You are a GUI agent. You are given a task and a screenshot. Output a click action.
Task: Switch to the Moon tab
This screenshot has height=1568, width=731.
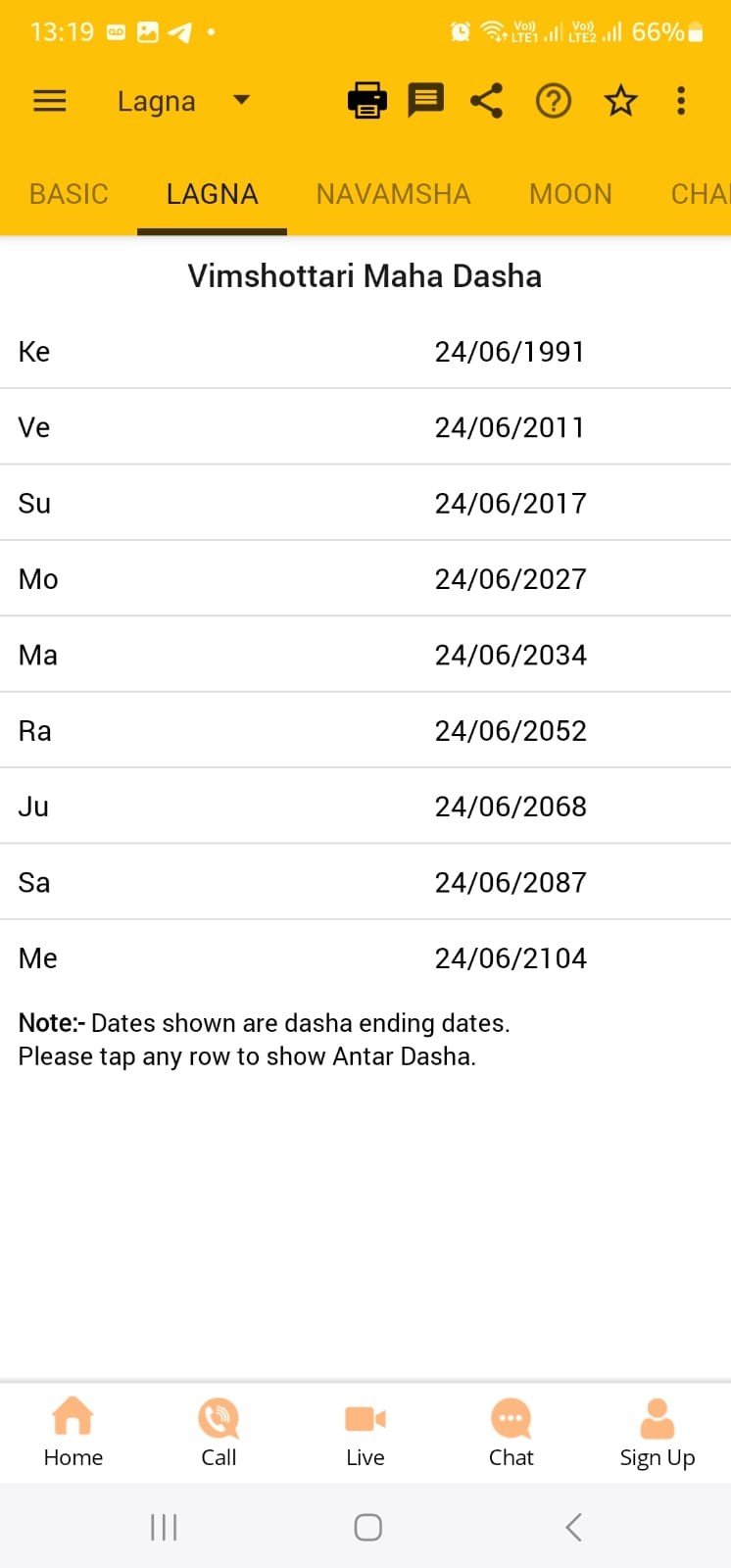point(570,194)
